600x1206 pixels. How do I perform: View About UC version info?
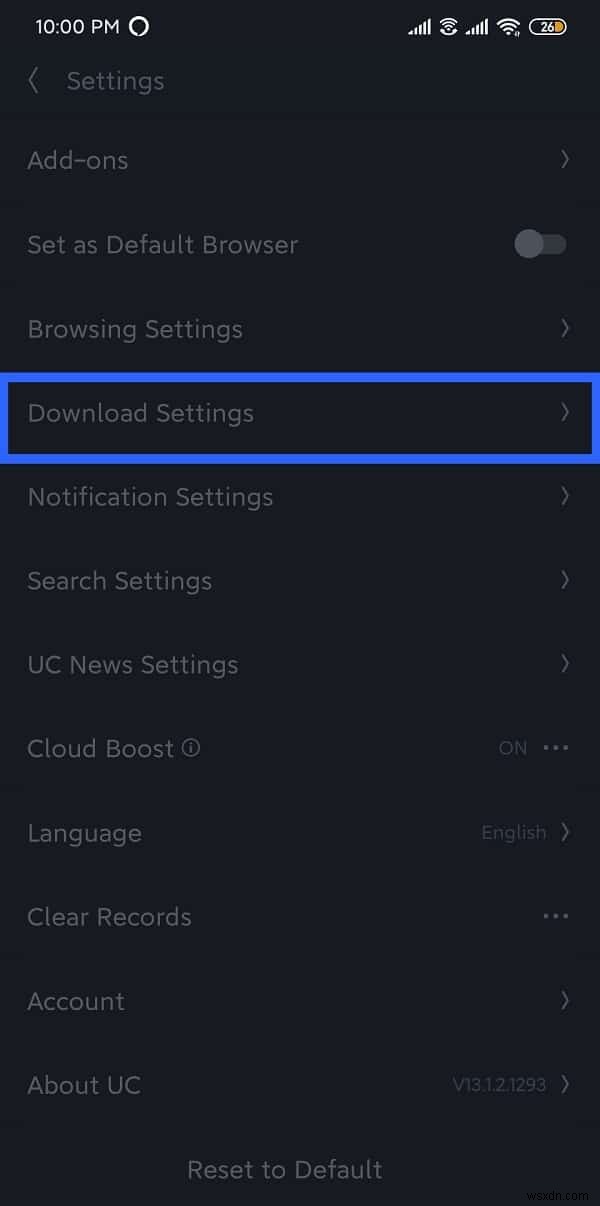[x=300, y=1085]
